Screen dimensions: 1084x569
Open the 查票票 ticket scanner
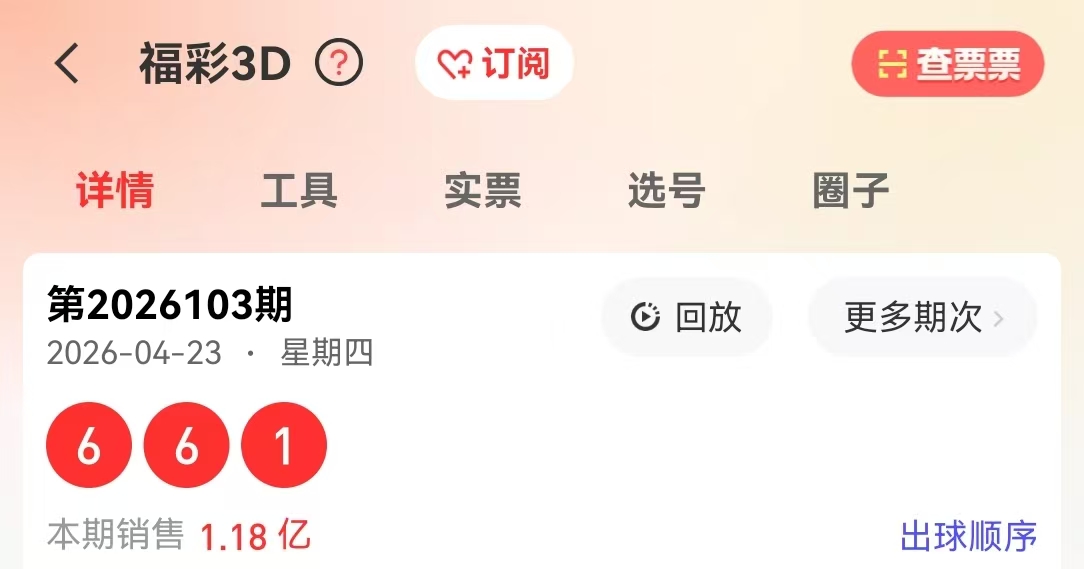[947, 65]
